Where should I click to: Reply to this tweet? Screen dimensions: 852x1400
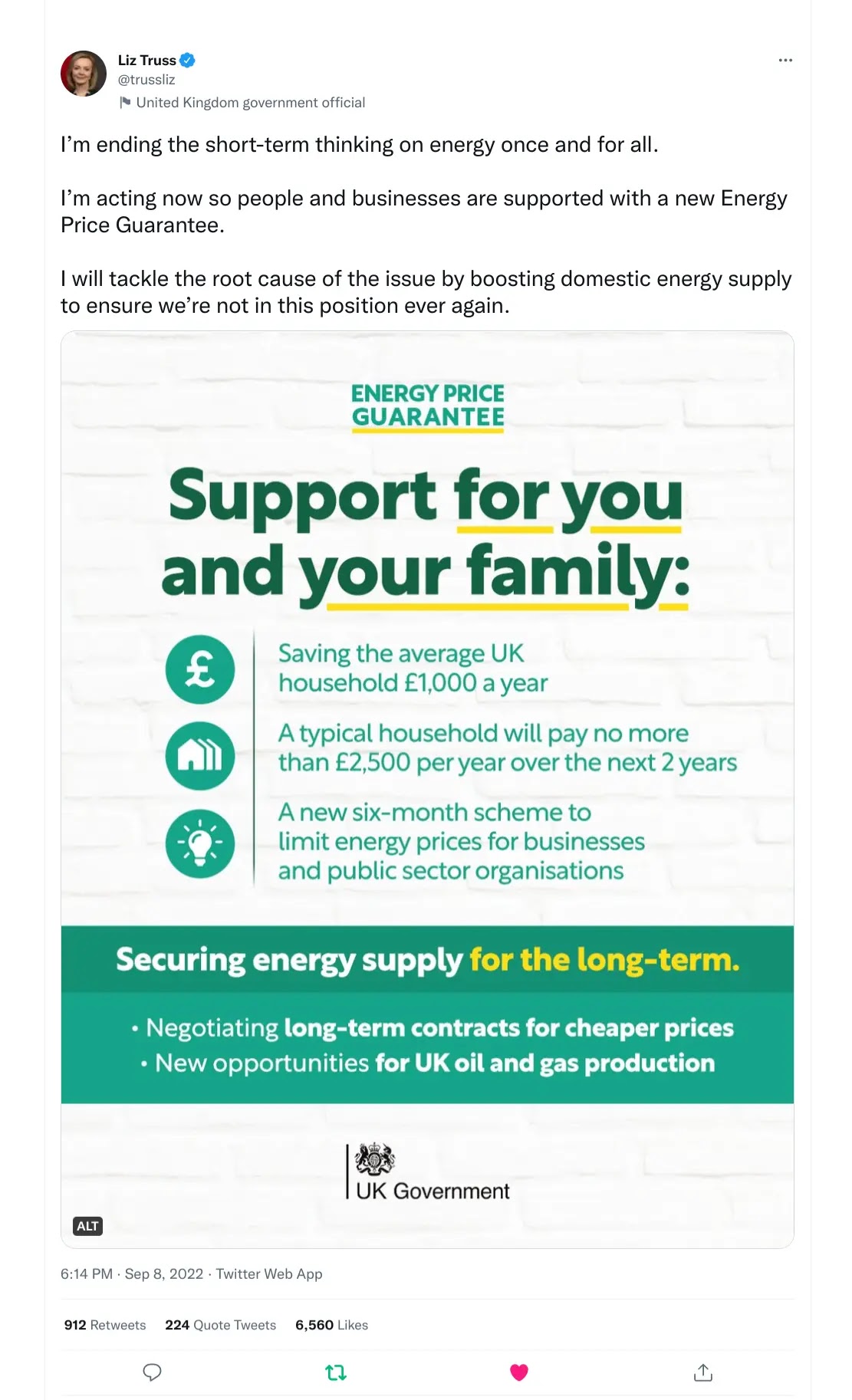click(152, 1372)
